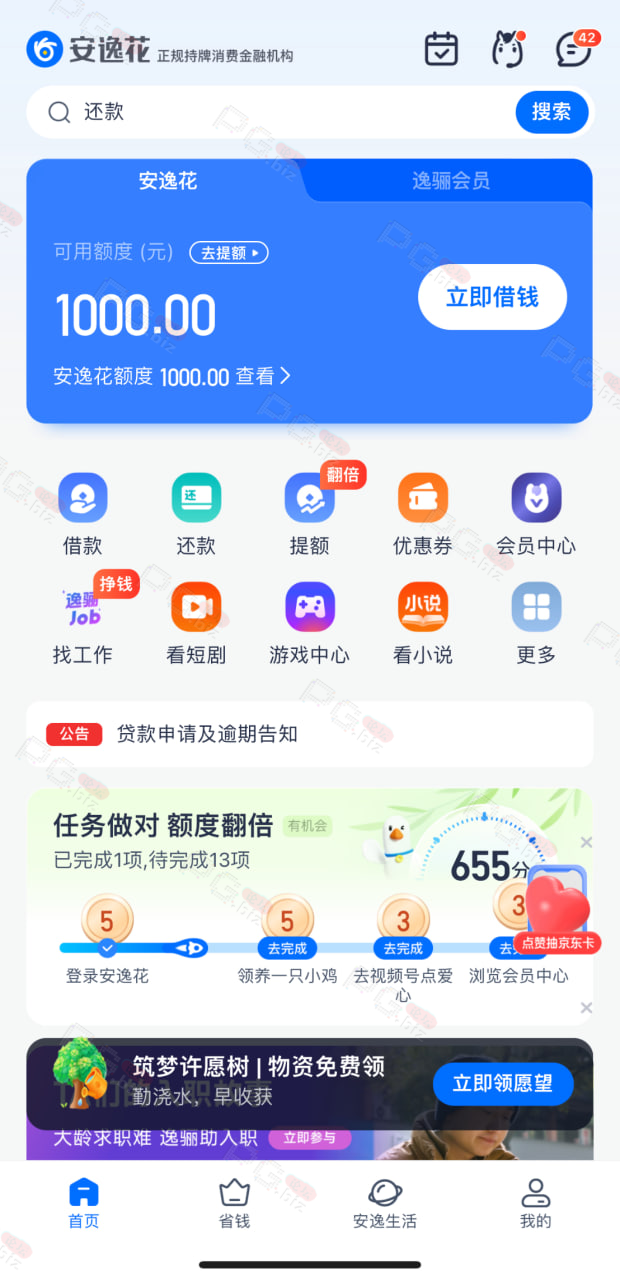Tap the 去提额 chip
Viewport: 620px width, 1280px height.
point(229,253)
